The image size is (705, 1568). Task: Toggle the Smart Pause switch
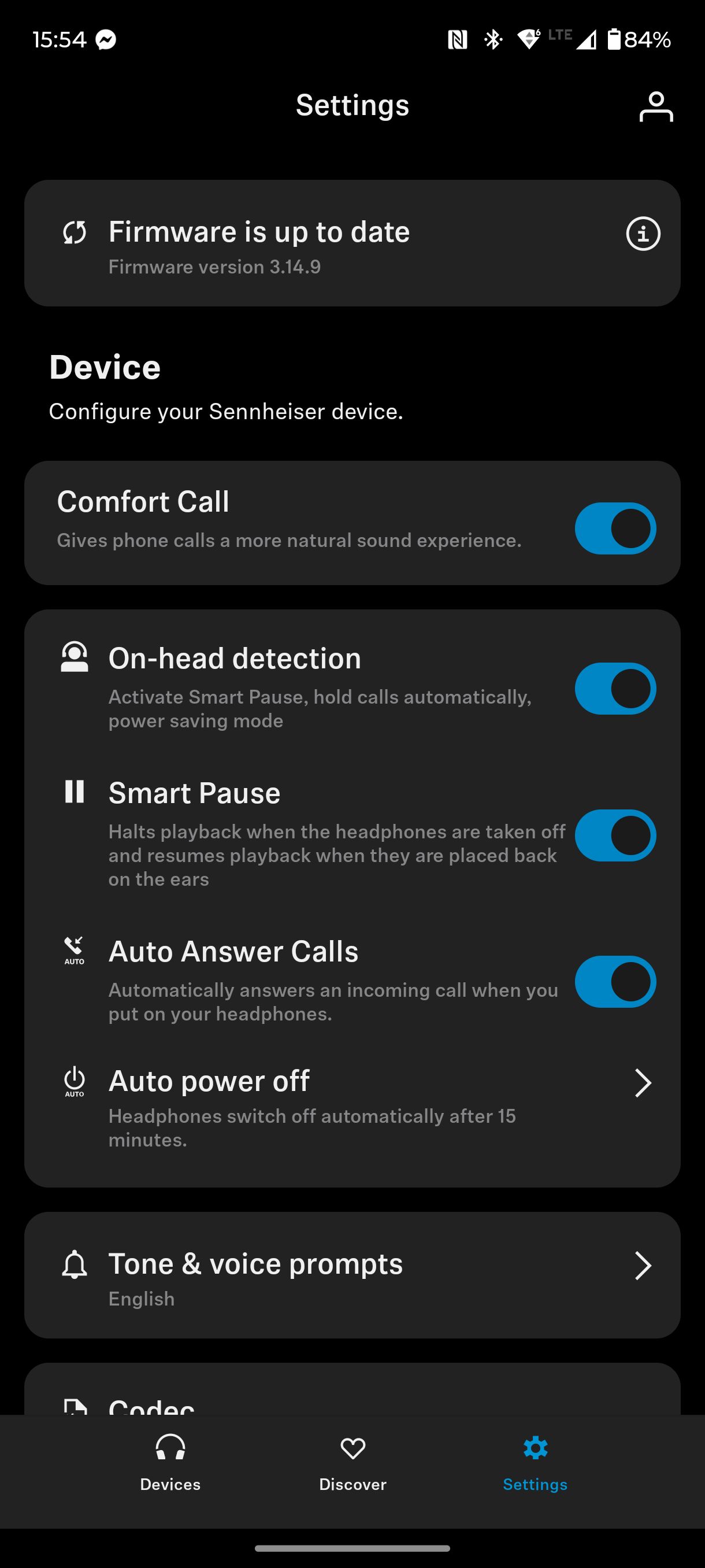pos(615,835)
